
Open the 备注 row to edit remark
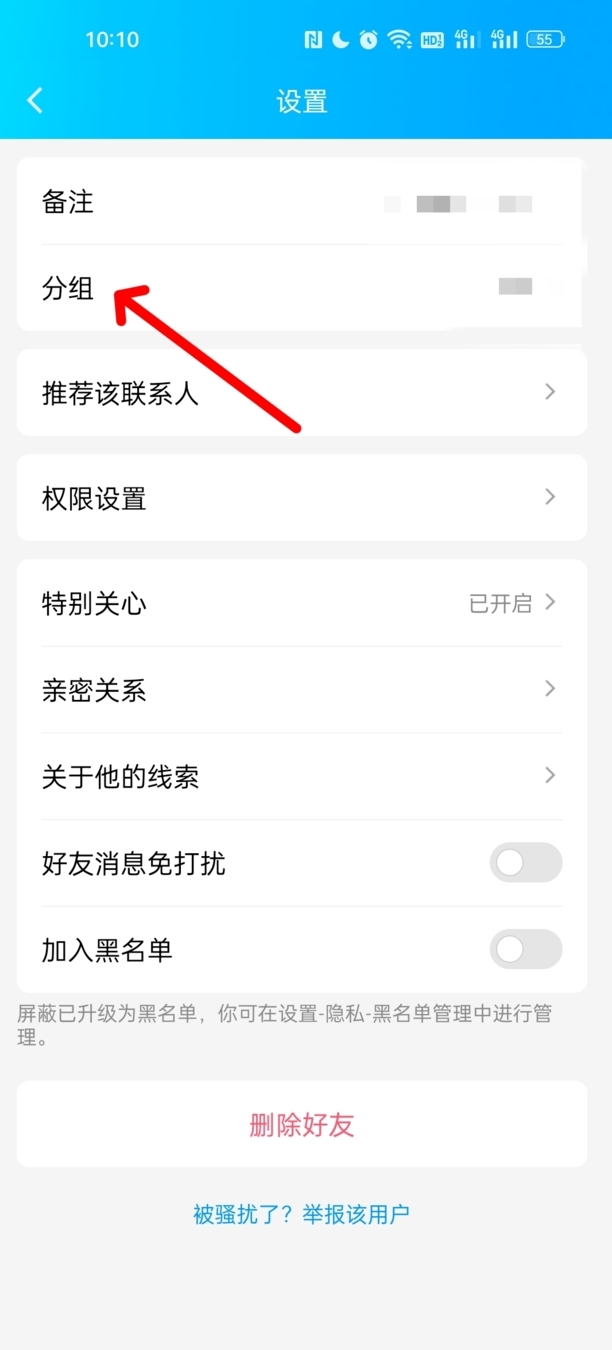(x=300, y=202)
